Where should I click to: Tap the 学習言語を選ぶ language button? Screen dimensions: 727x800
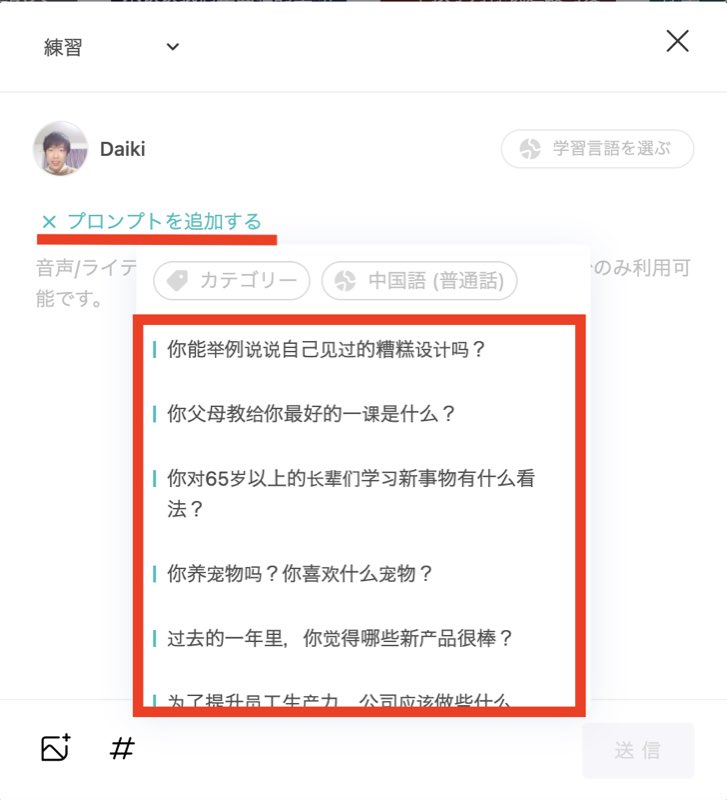597,150
